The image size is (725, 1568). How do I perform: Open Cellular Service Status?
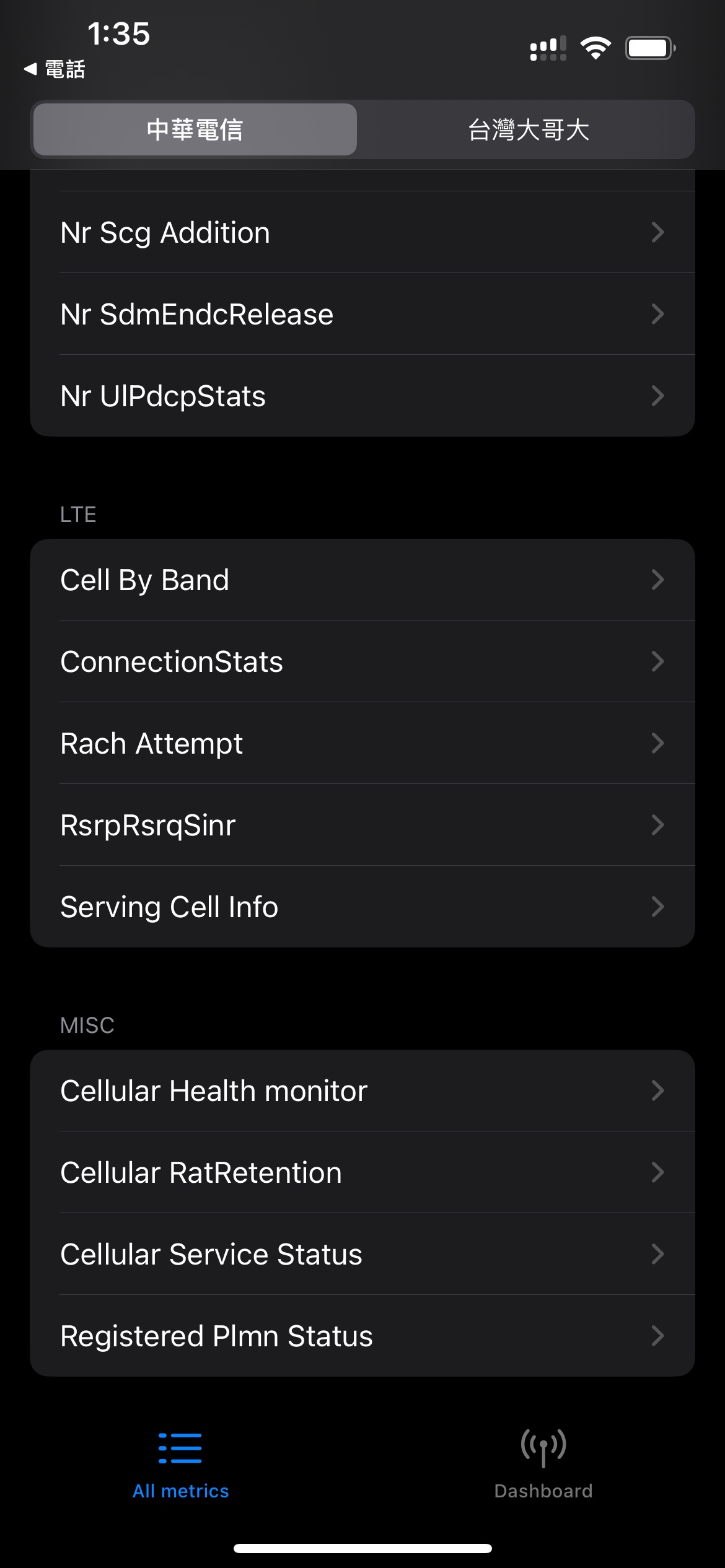point(362,1254)
